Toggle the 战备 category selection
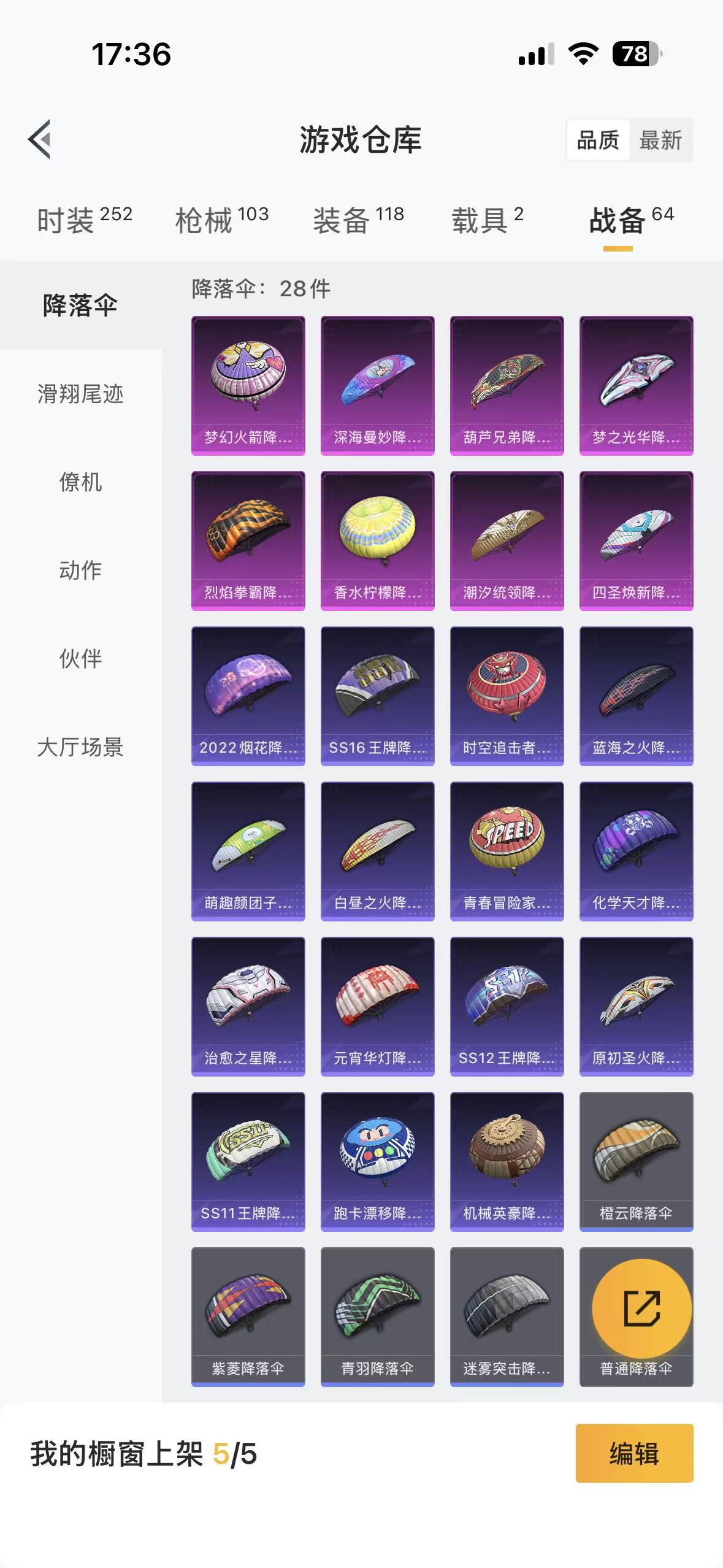 616,222
